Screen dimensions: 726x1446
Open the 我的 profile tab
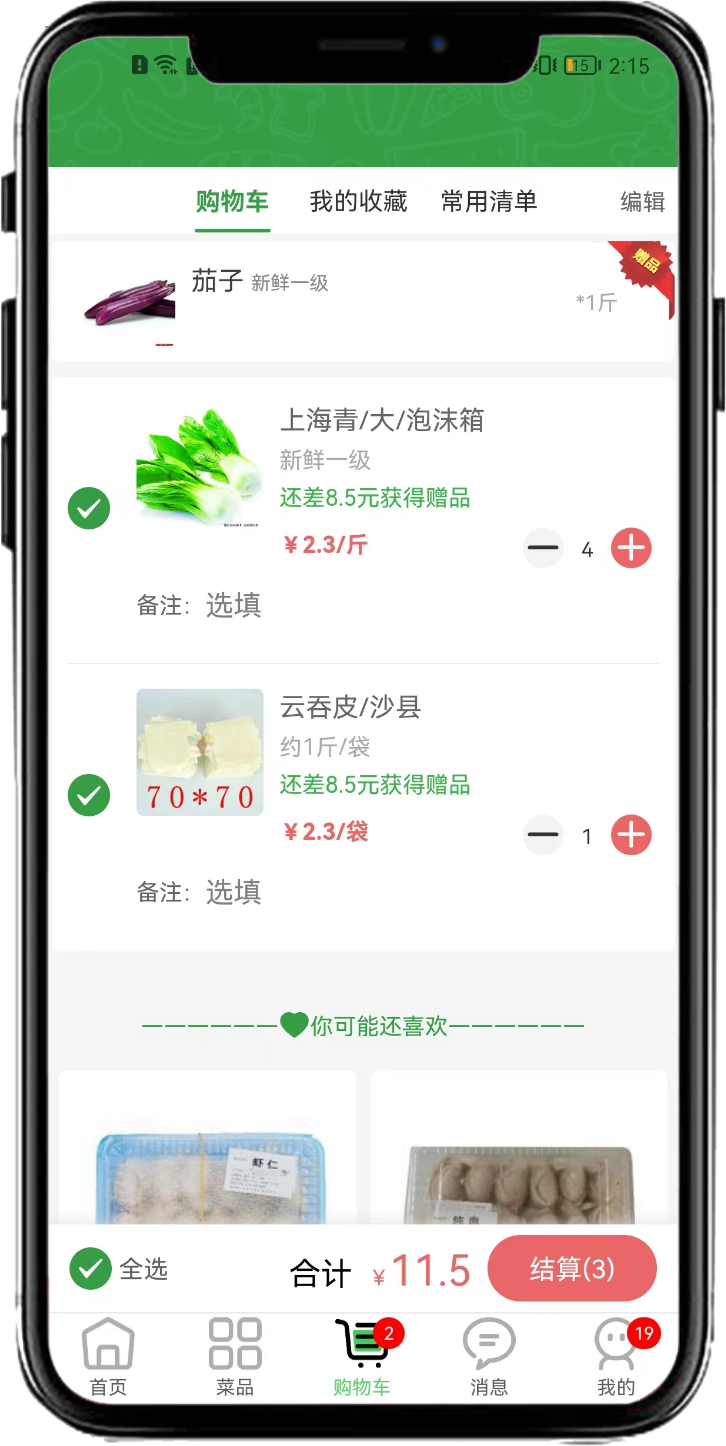pos(616,1357)
